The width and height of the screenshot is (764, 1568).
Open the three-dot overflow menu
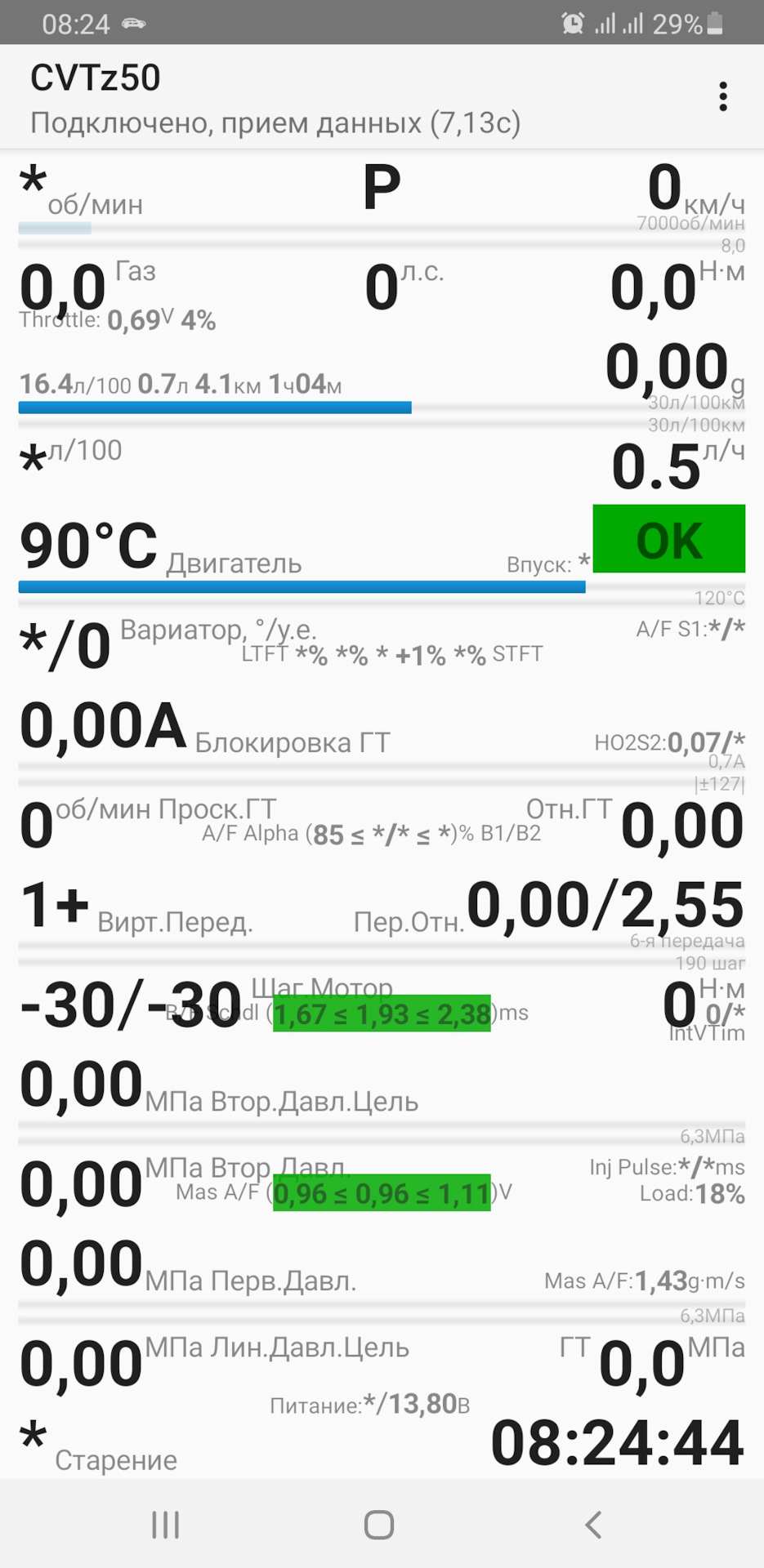pyautogui.click(x=722, y=96)
